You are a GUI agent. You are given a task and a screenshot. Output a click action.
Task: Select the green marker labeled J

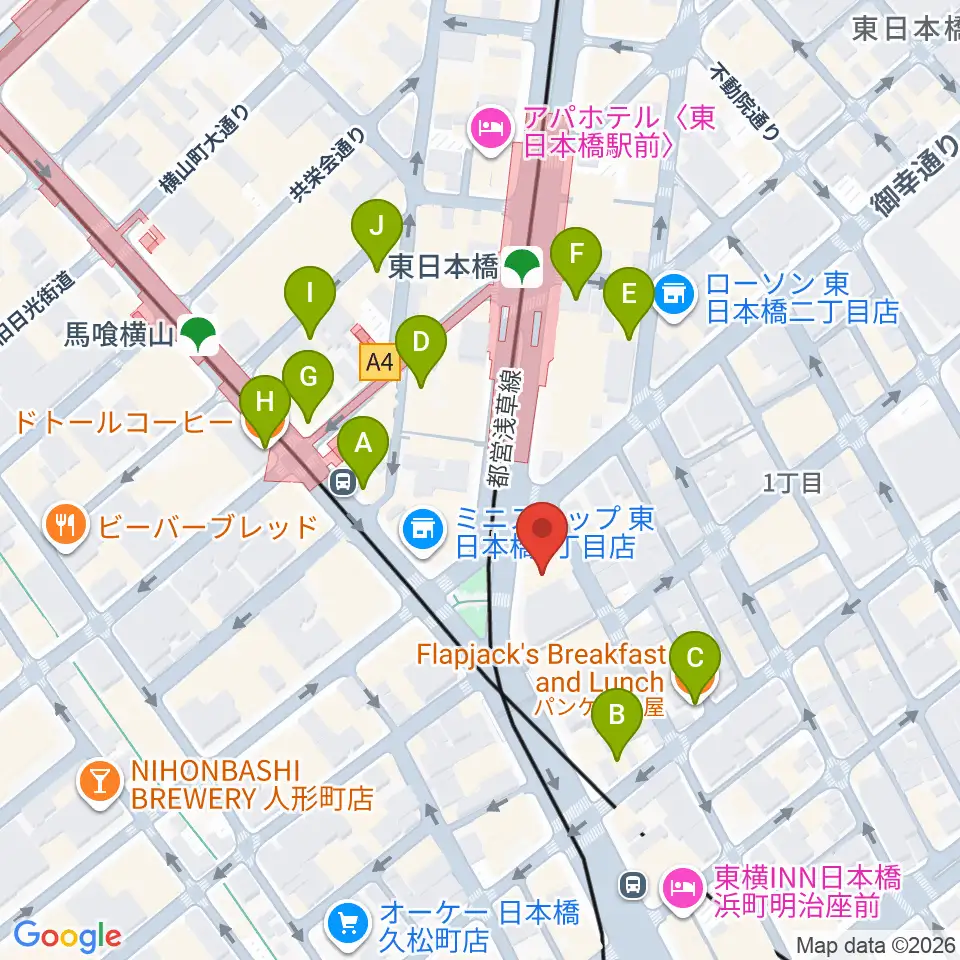point(377,231)
